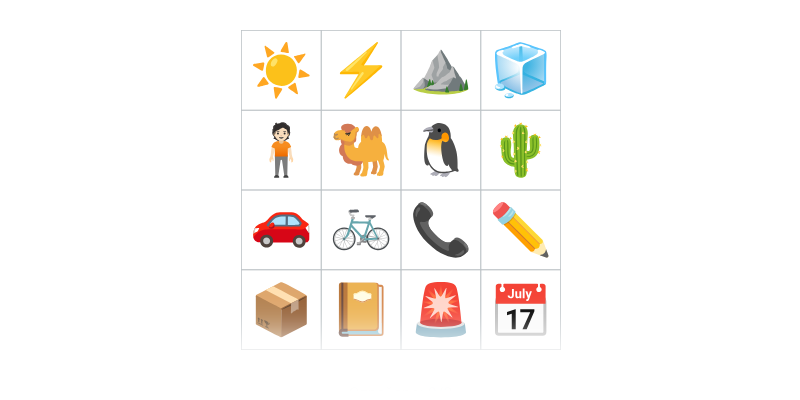
Task: Choose the mountain tile
Action: click(x=441, y=70)
